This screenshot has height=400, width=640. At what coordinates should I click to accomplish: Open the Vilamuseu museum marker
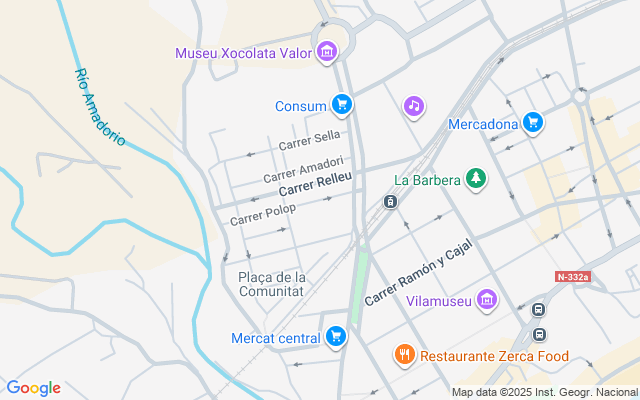tap(487, 300)
